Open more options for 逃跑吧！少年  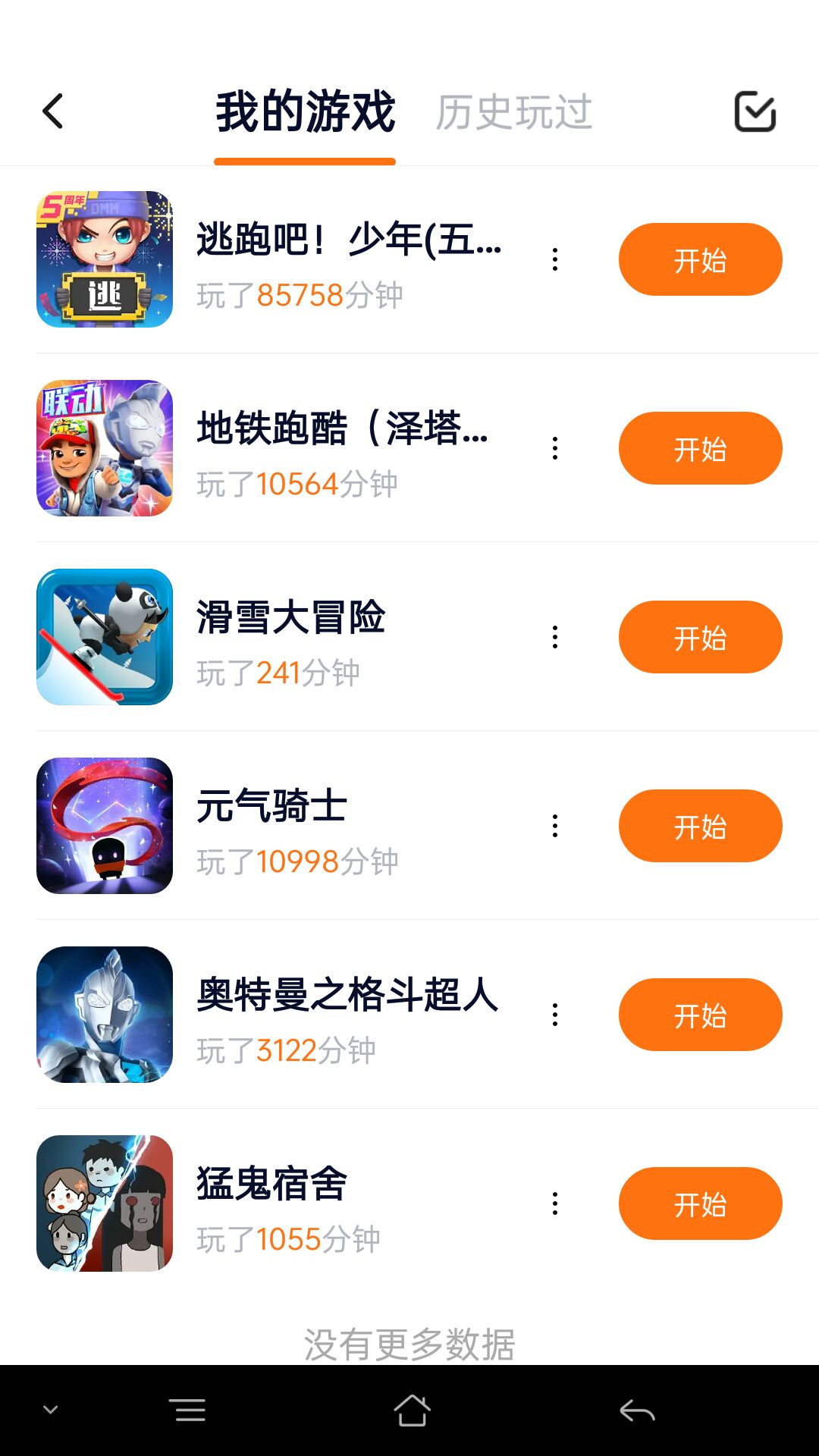click(x=555, y=259)
